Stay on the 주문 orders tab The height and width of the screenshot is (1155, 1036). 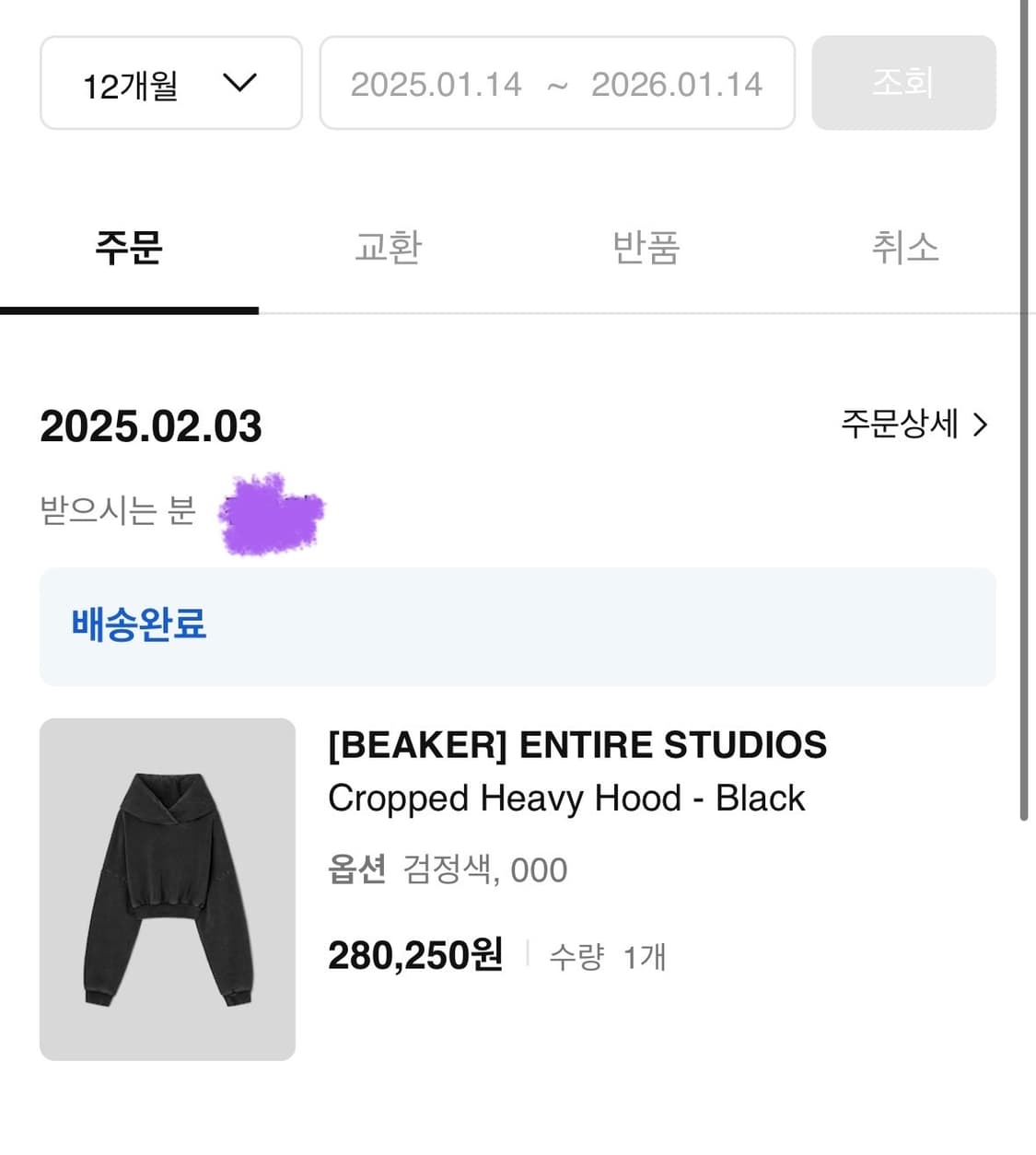pyautogui.click(x=130, y=247)
